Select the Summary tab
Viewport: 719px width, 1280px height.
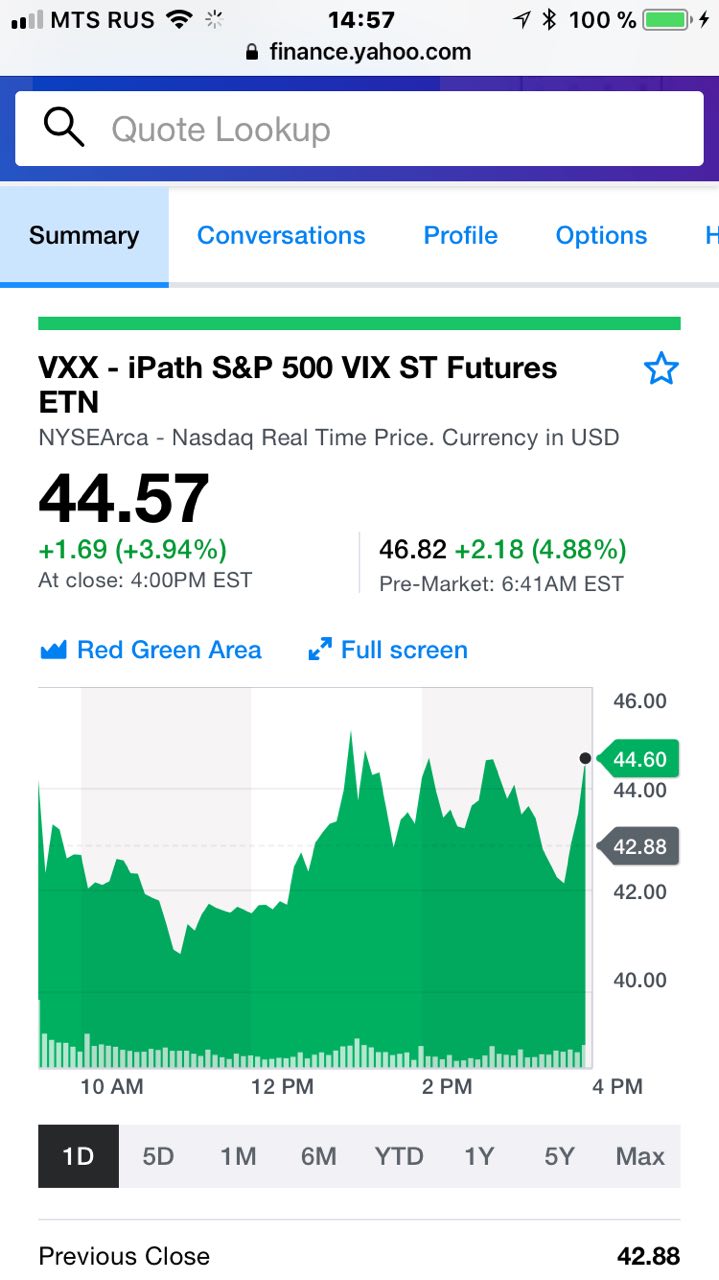tap(84, 236)
